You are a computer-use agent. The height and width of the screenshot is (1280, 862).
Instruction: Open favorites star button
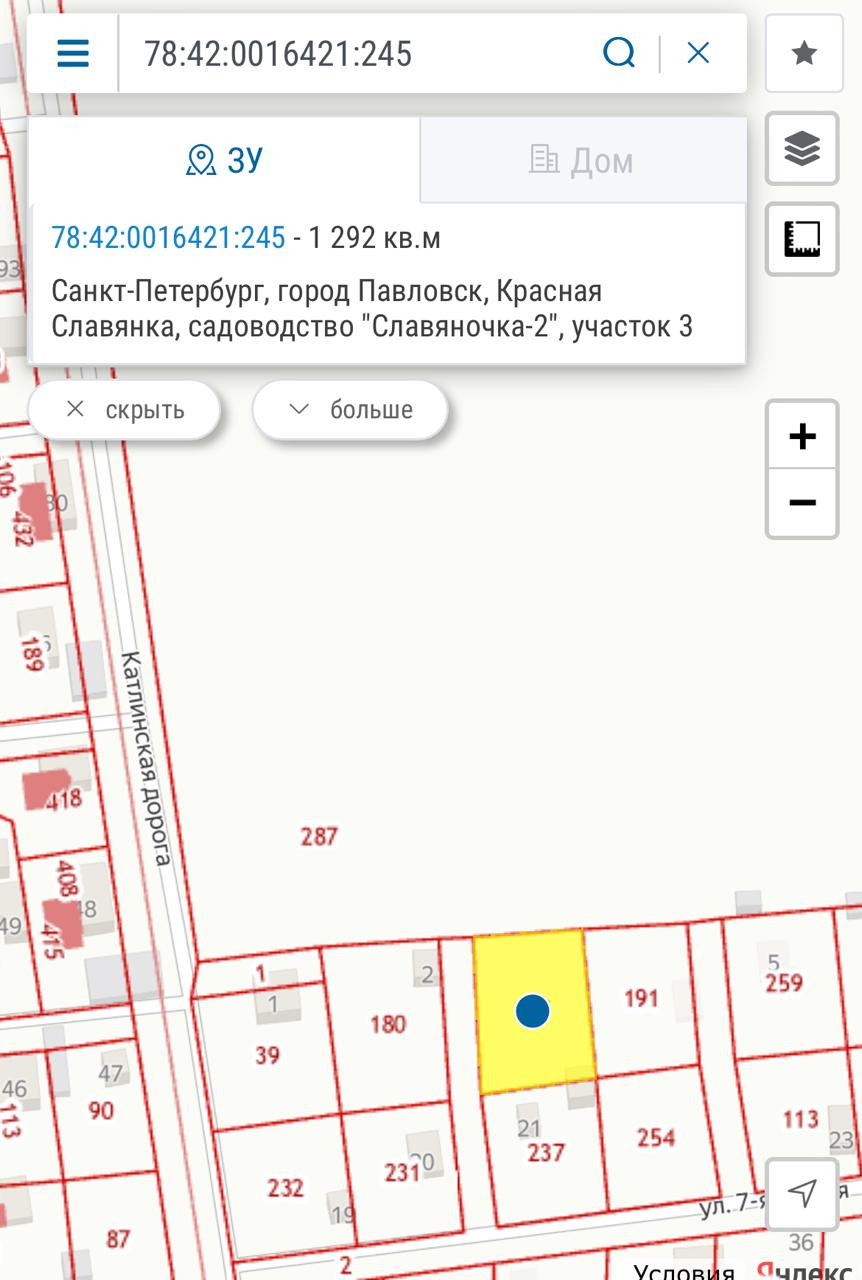click(803, 54)
